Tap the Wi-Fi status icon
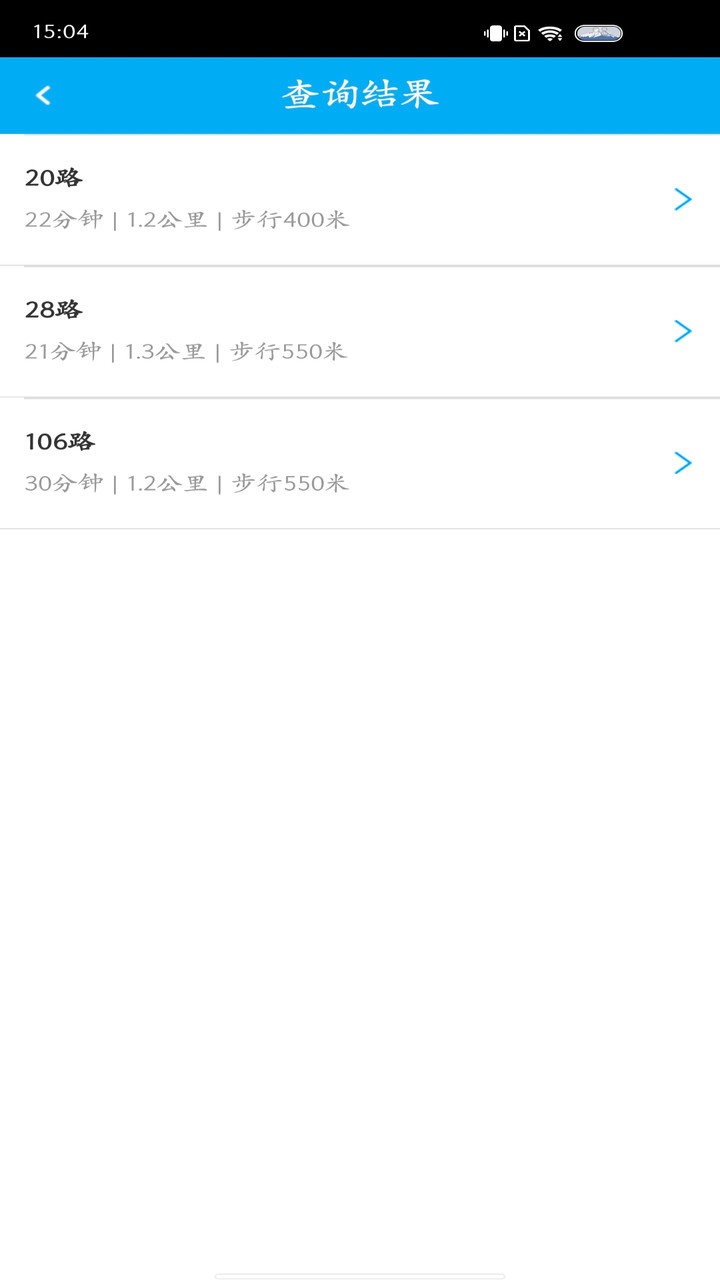720x1280 pixels. [551, 33]
